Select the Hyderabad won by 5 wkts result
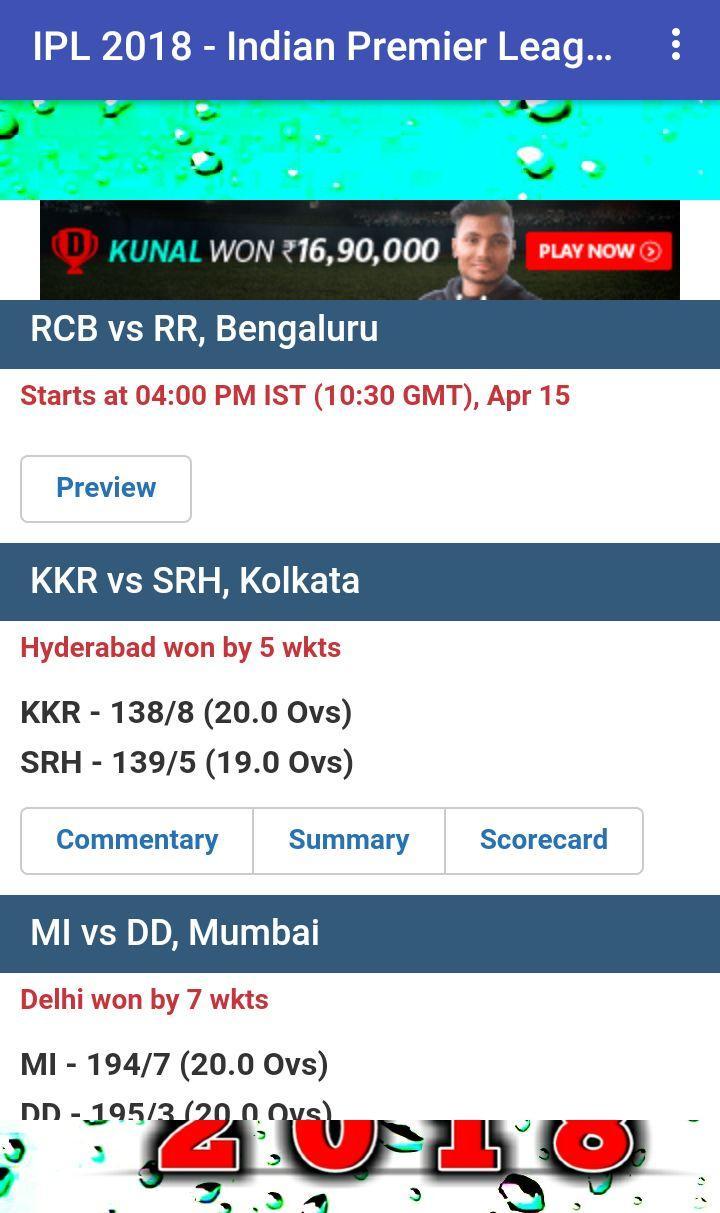Screen dimensions: 720x1213 (180, 647)
